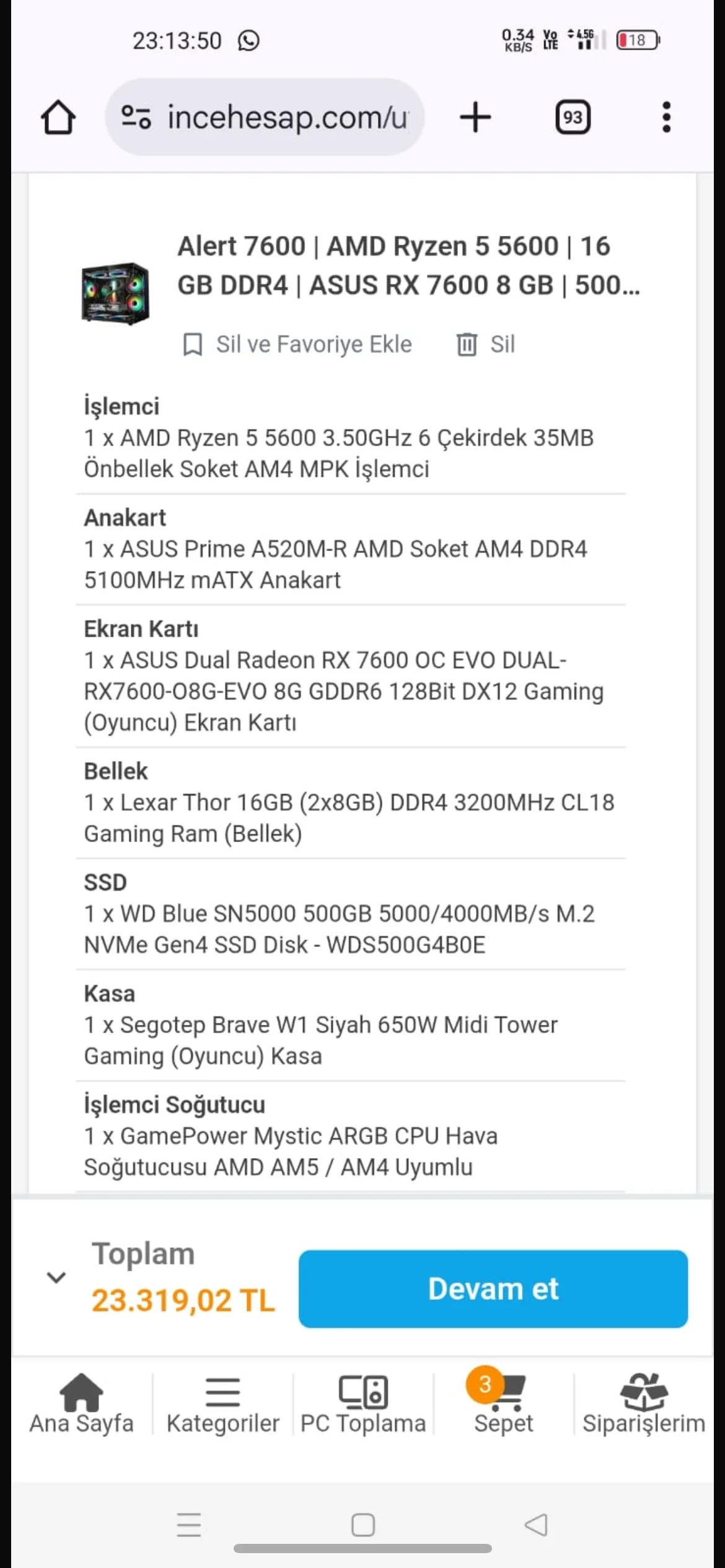Image resolution: width=725 pixels, height=1568 pixels.
Task: Open the Sepet cart tab
Action: point(503,1403)
